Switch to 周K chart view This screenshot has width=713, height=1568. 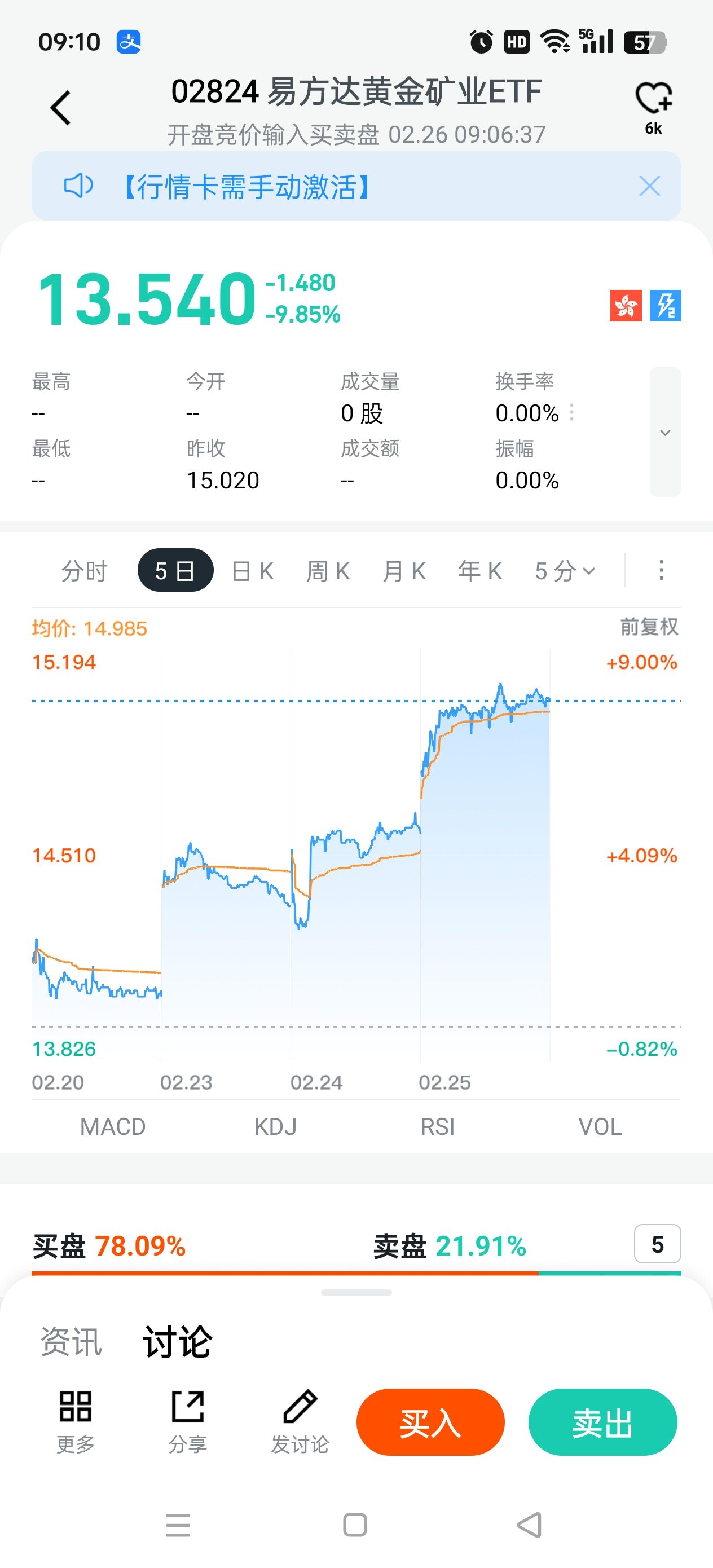coord(328,571)
